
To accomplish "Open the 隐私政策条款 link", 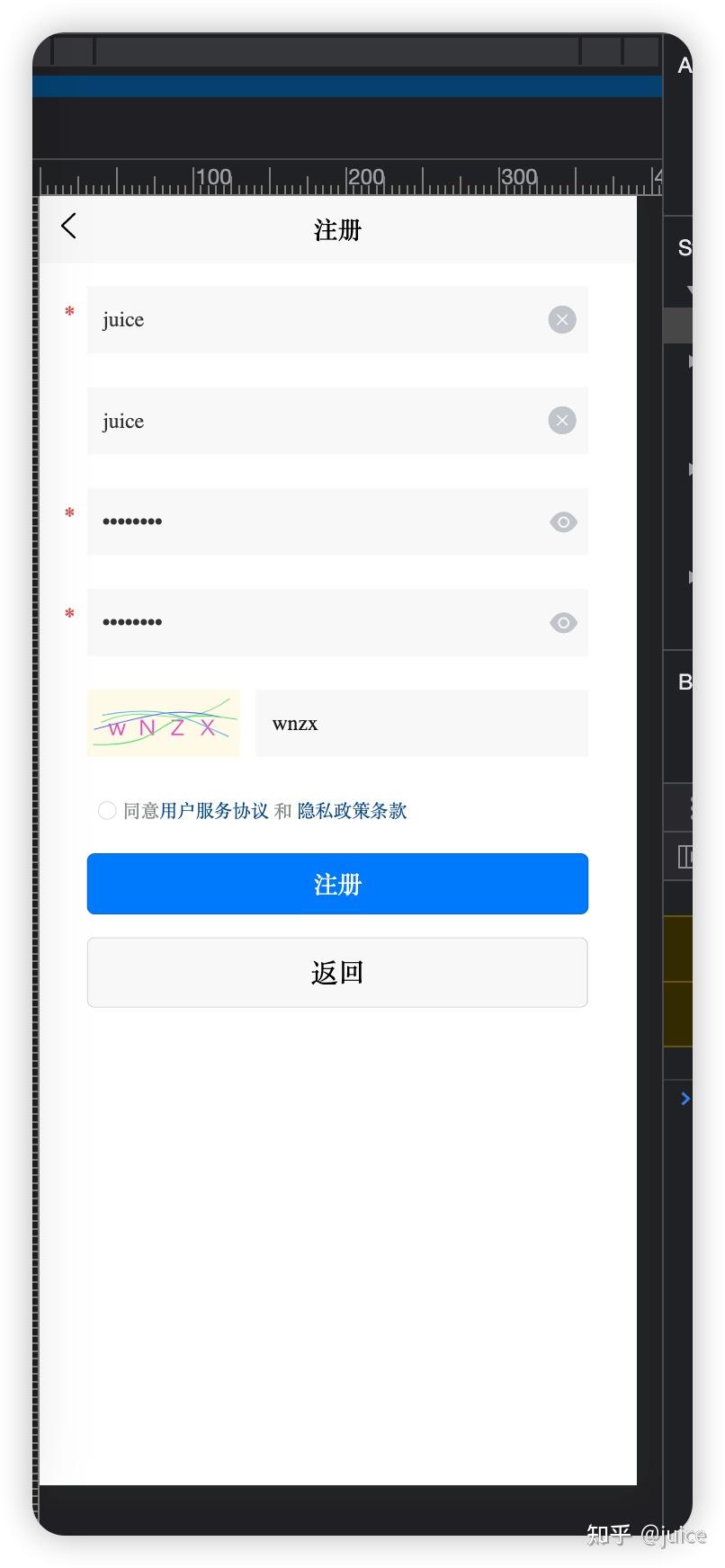I will [352, 811].
